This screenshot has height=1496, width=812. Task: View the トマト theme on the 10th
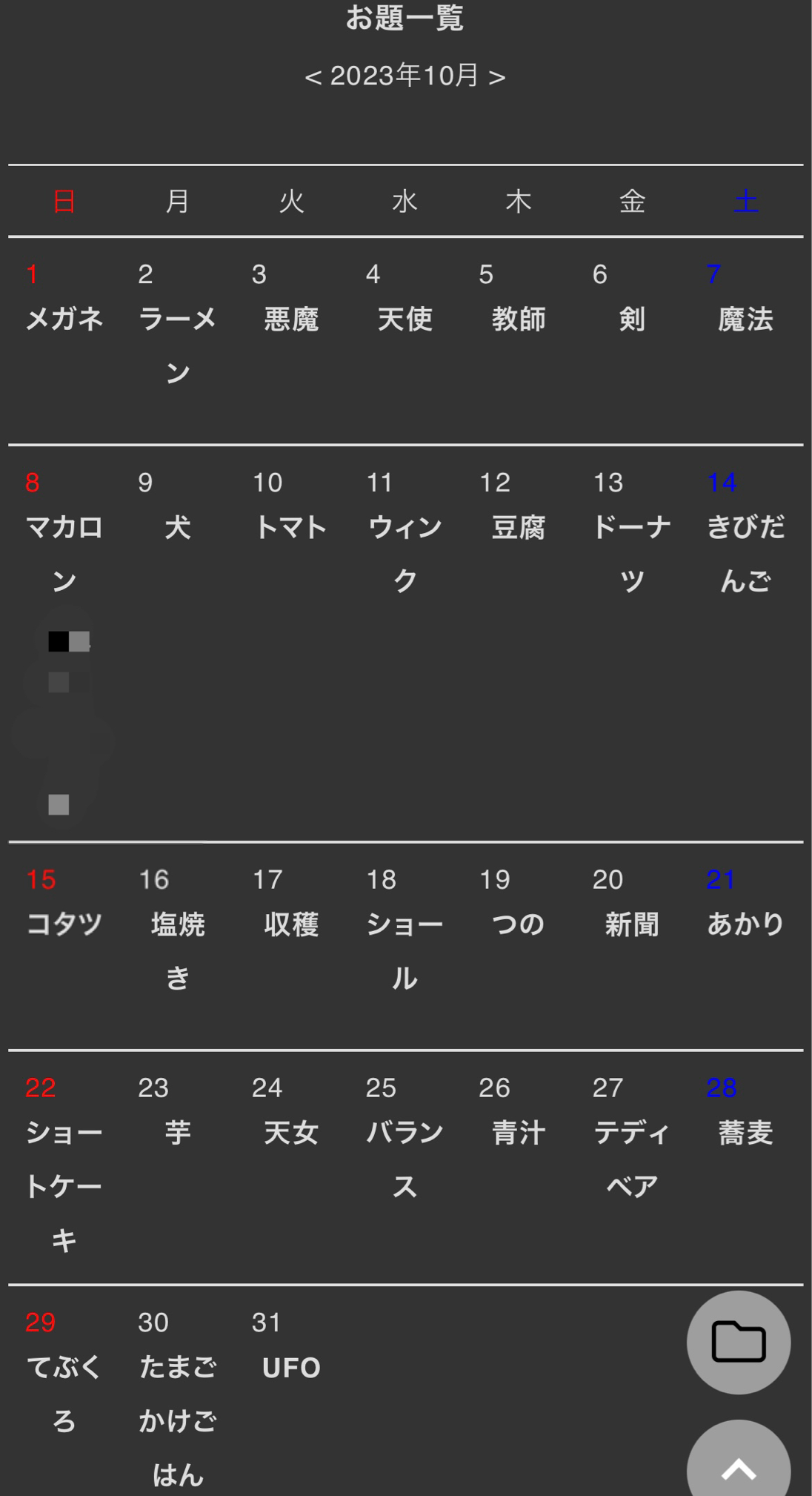point(291,528)
